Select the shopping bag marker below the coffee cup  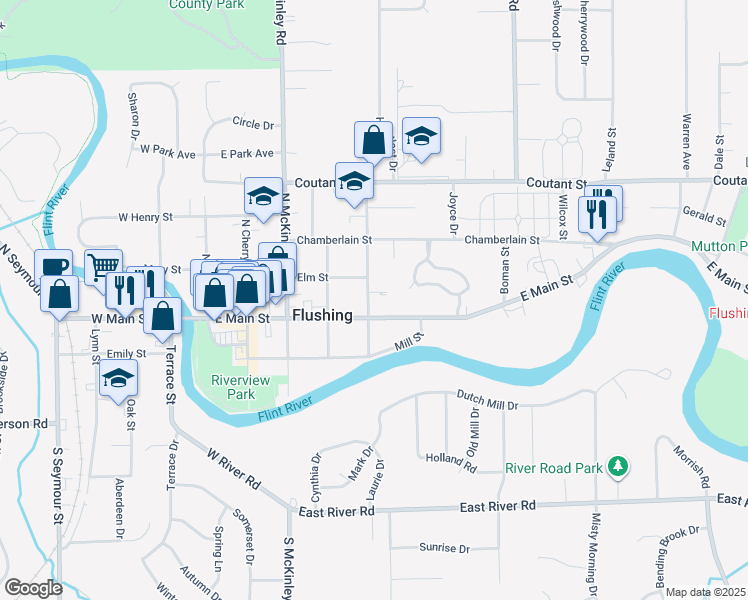click(x=61, y=294)
